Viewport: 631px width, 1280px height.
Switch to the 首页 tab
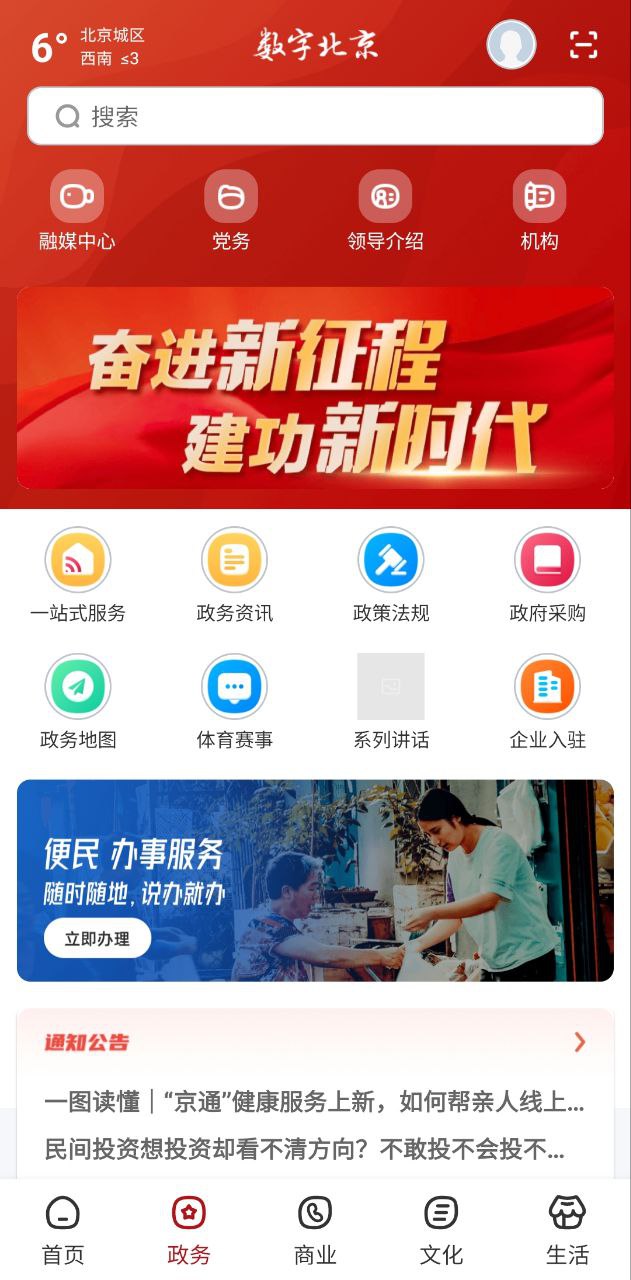[63, 1230]
